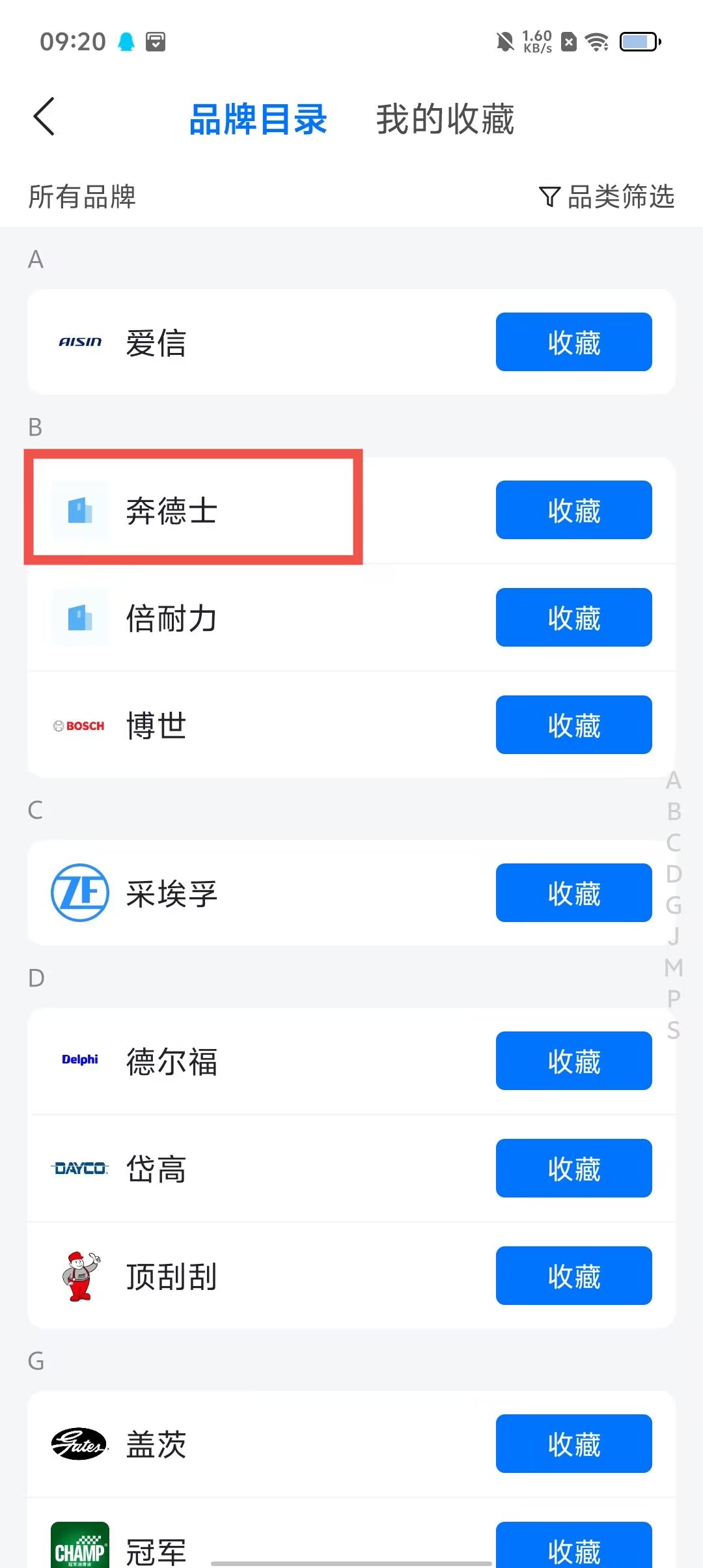Jump to letter M in index
Screen dimensions: 703x1568
click(674, 968)
